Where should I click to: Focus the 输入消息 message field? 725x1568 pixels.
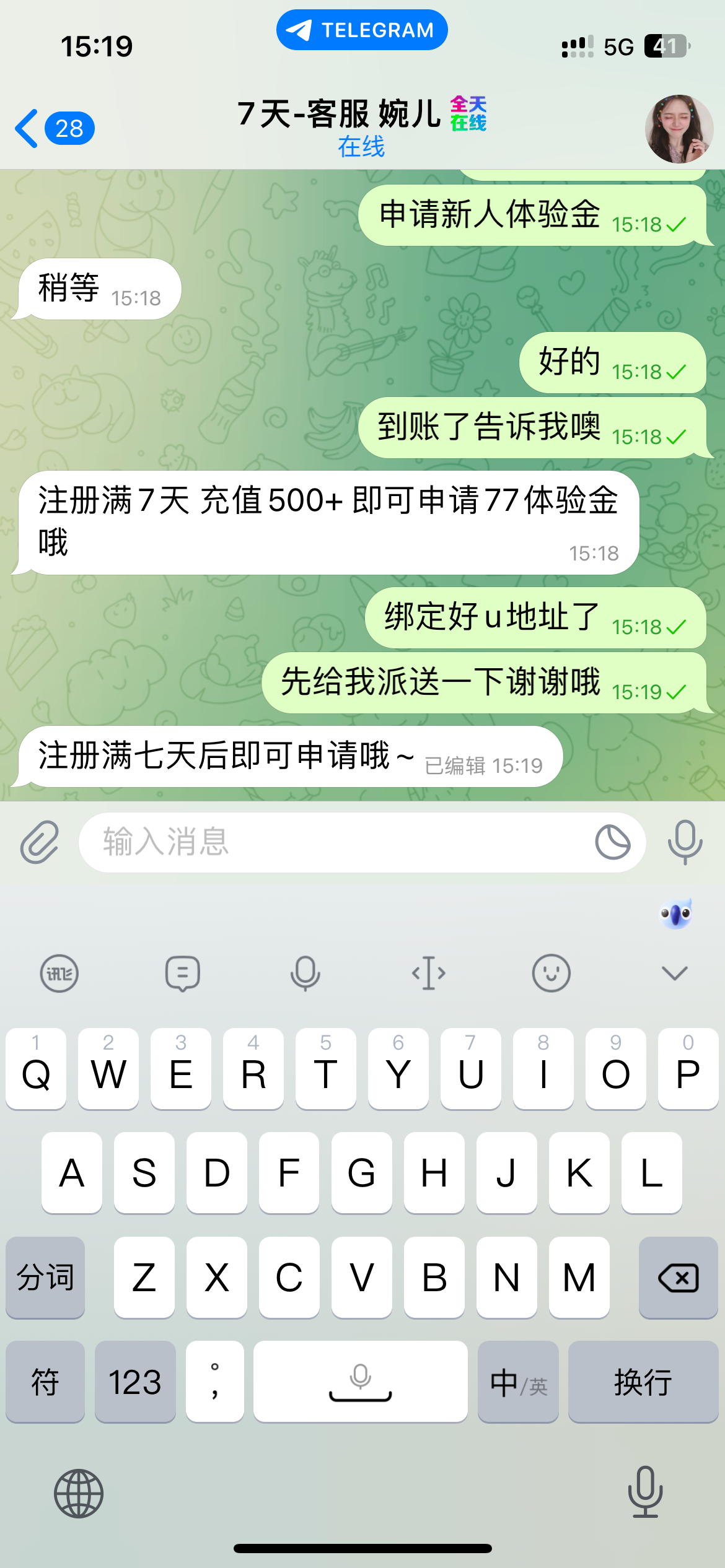pos(335,843)
